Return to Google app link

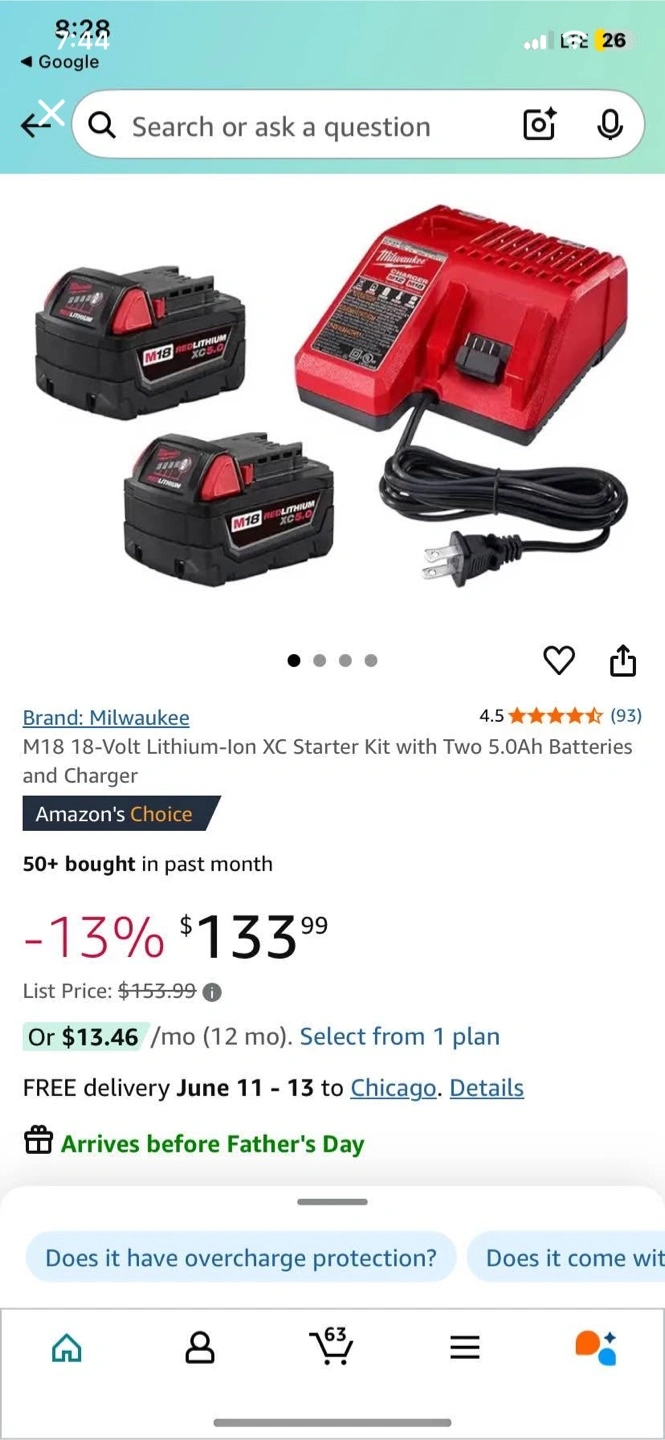pos(59,62)
